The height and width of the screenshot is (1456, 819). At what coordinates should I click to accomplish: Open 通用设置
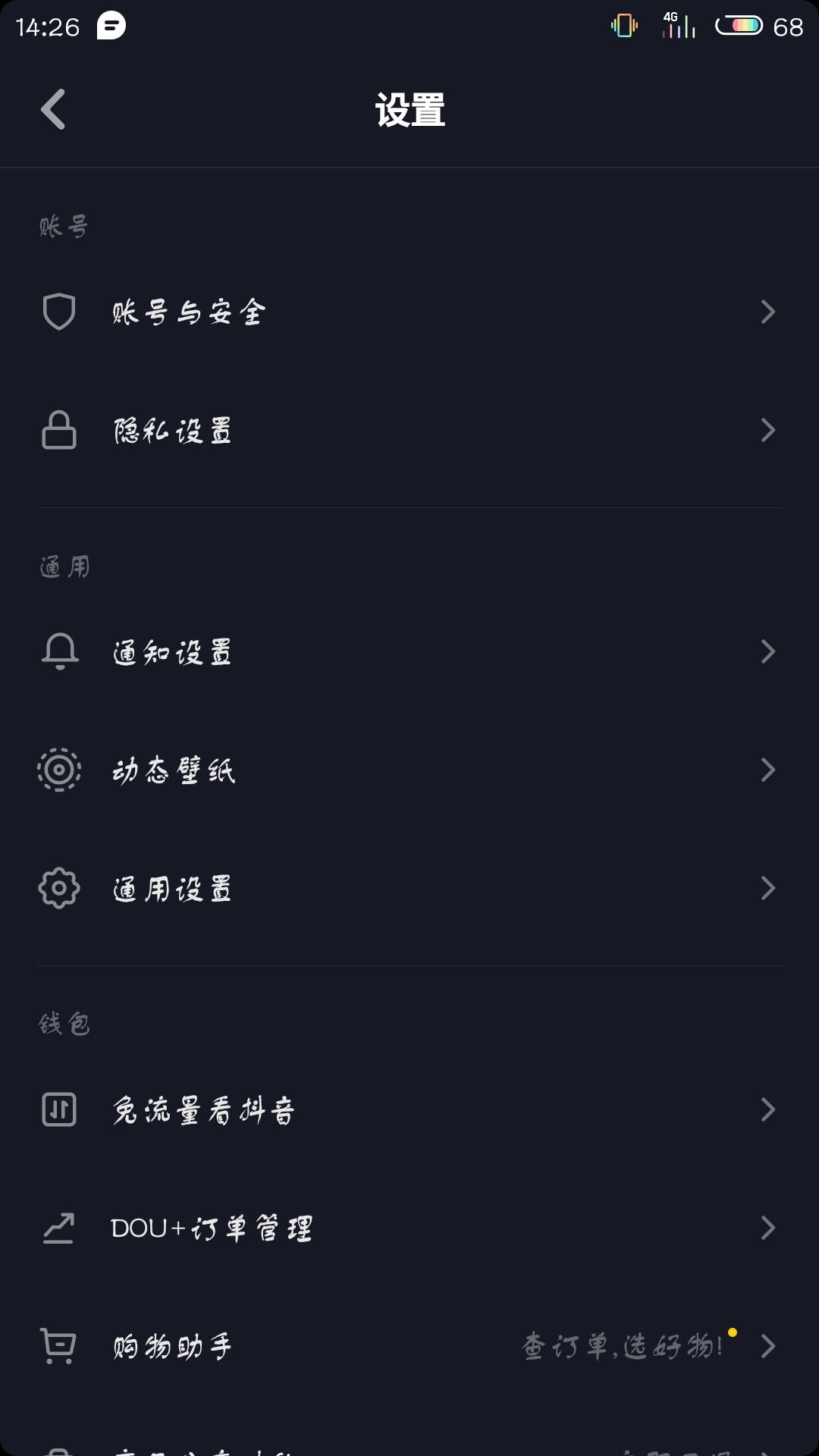pos(409,888)
